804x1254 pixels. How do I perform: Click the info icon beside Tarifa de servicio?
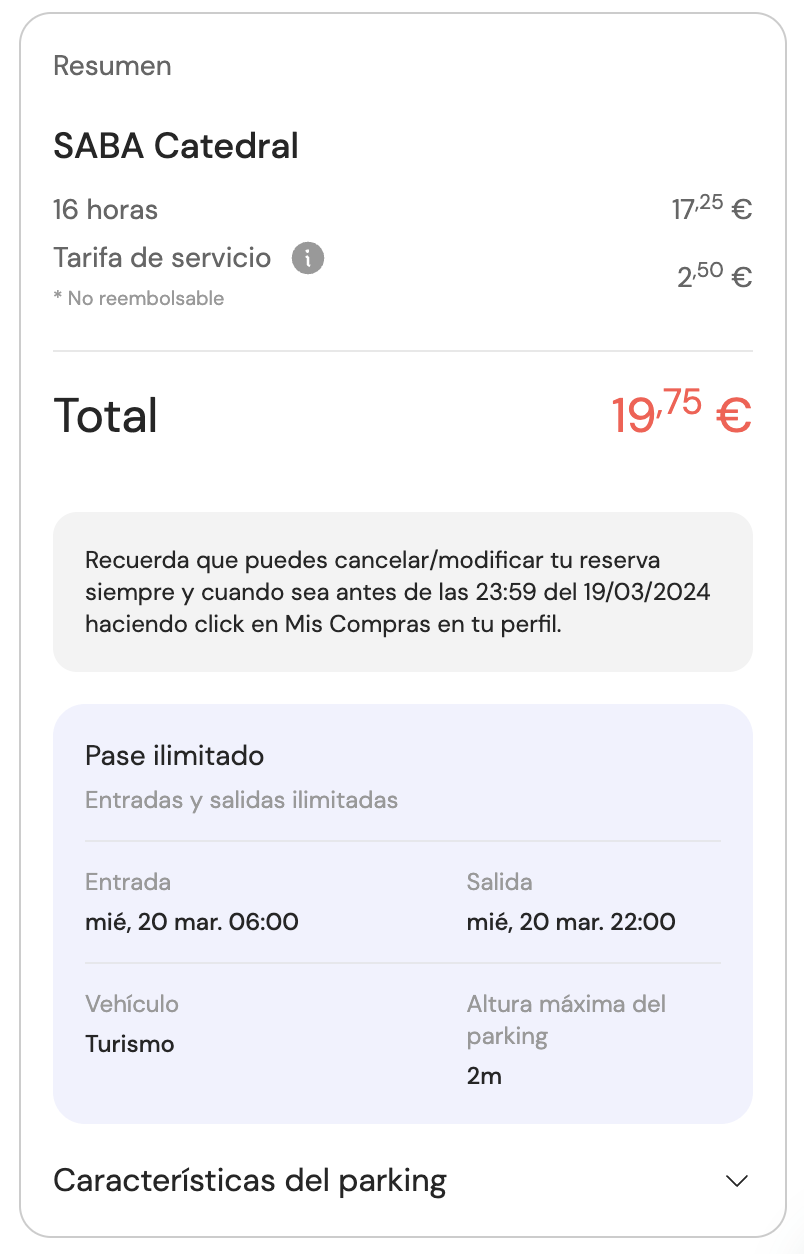click(x=308, y=258)
